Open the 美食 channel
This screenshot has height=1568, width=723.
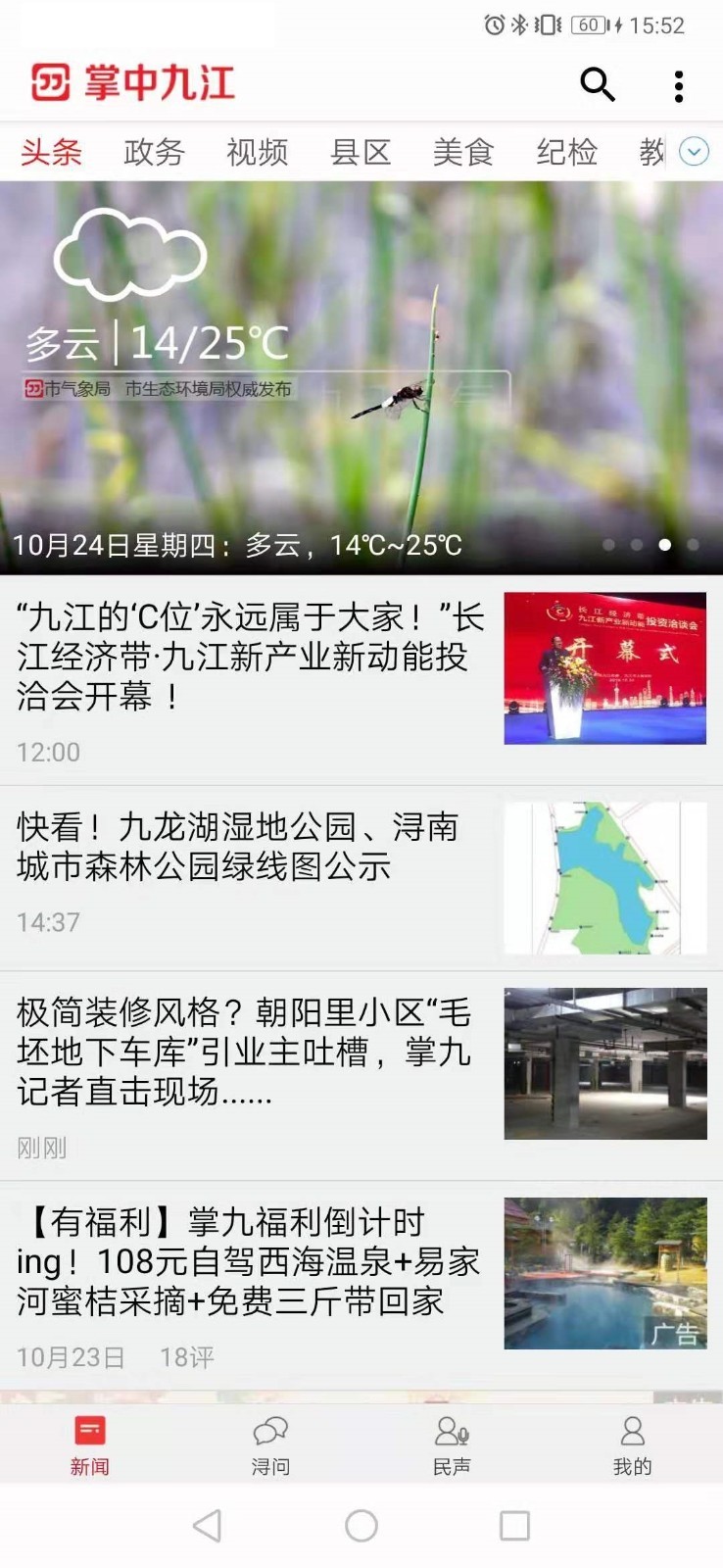click(x=462, y=153)
